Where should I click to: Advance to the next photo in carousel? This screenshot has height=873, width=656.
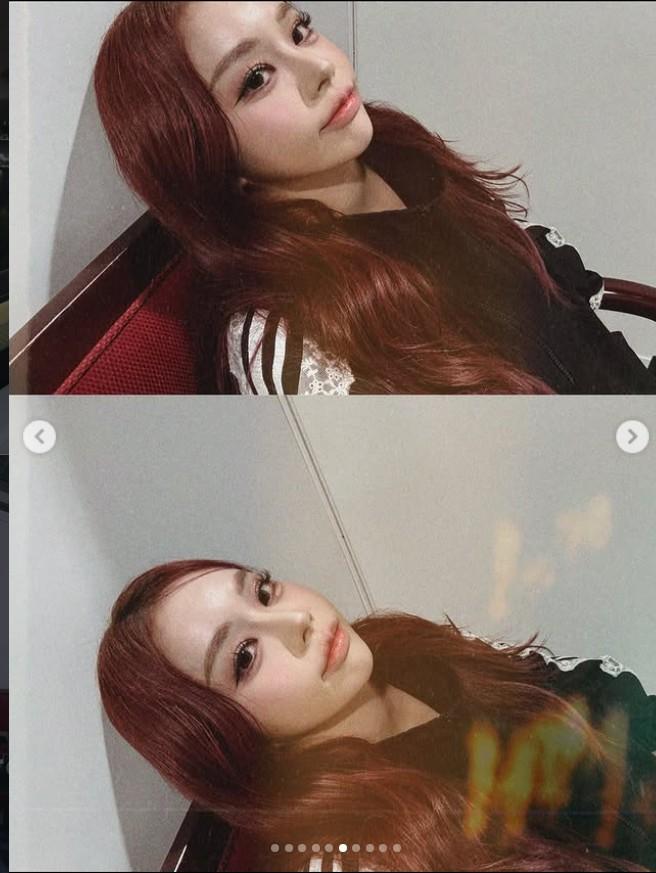(x=631, y=437)
